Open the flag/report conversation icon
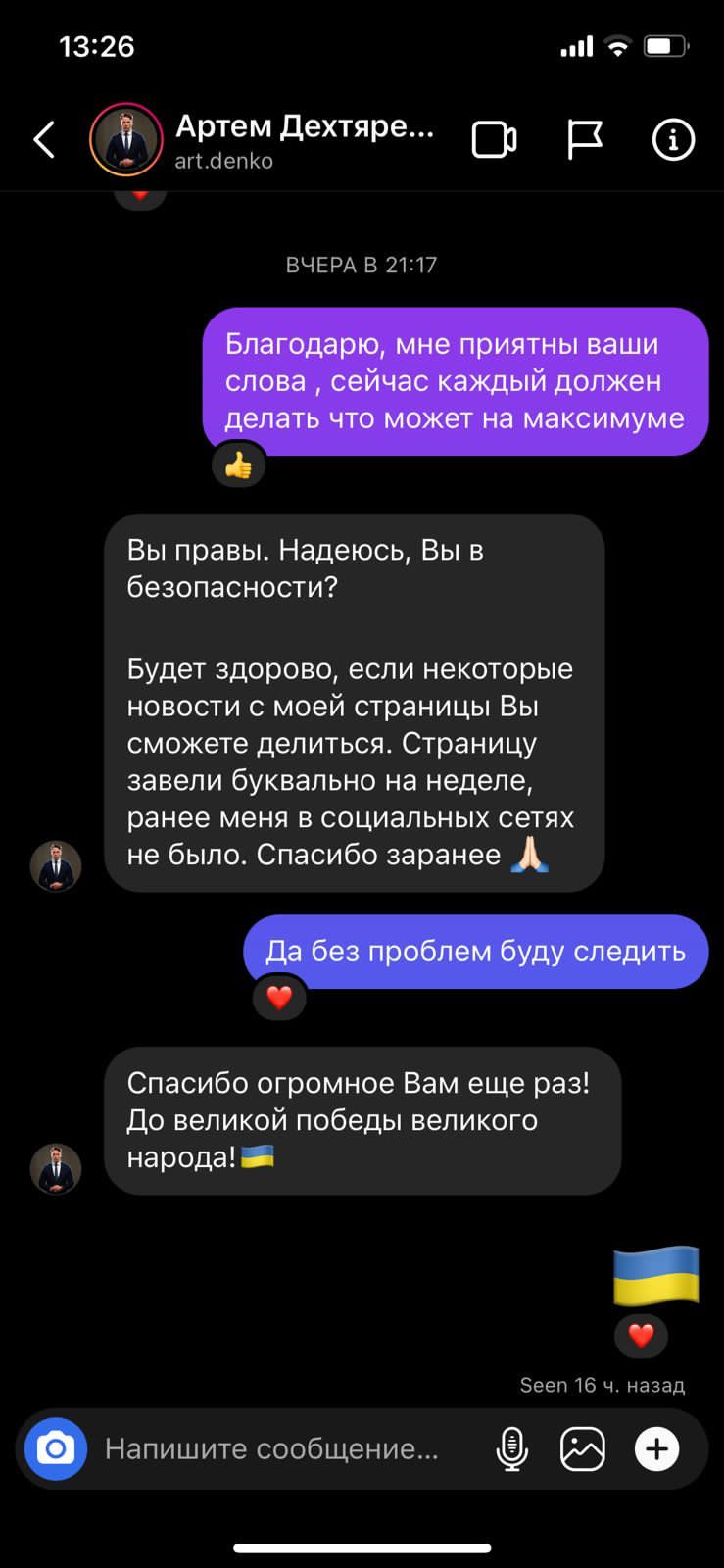 coord(585,139)
